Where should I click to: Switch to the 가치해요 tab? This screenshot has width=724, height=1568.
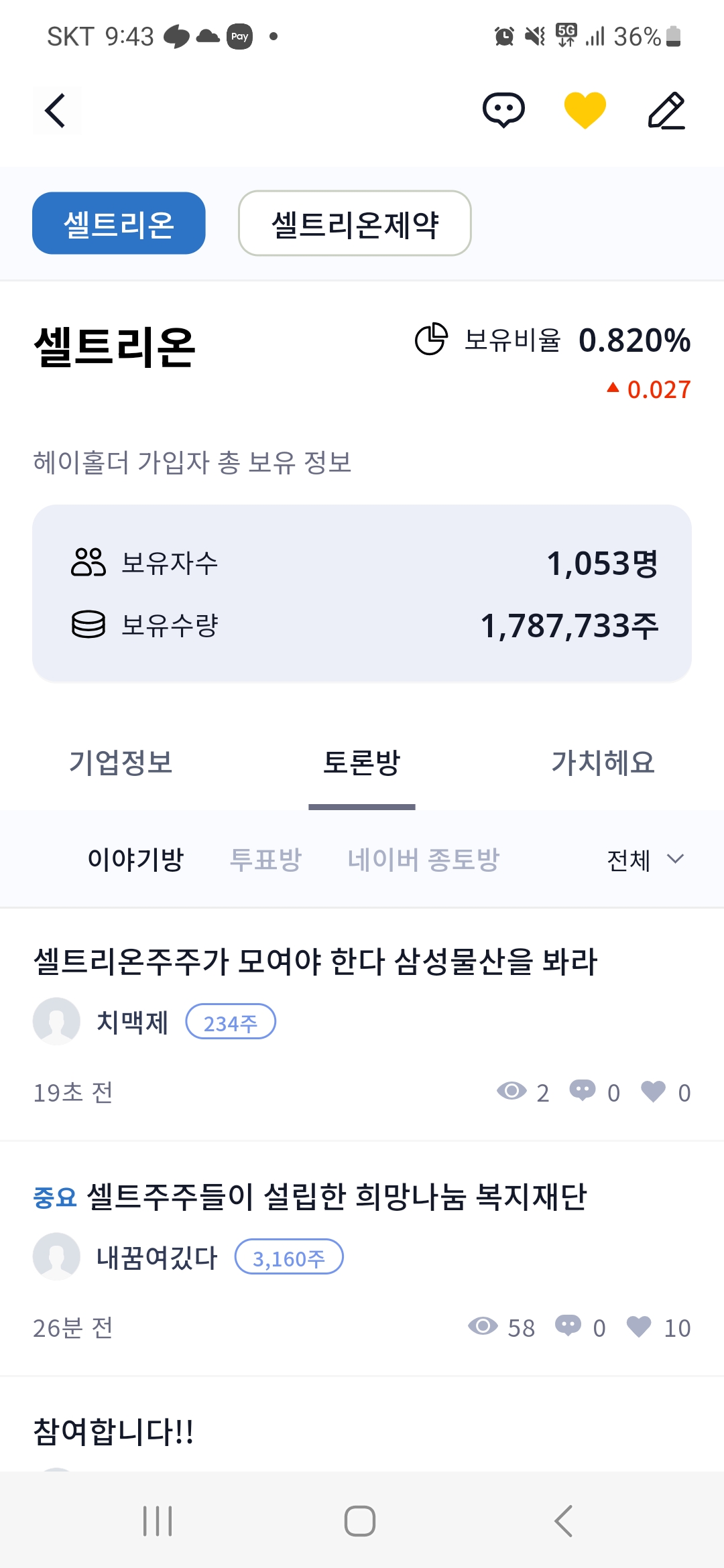pyautogui.click(x=603, y=763)
